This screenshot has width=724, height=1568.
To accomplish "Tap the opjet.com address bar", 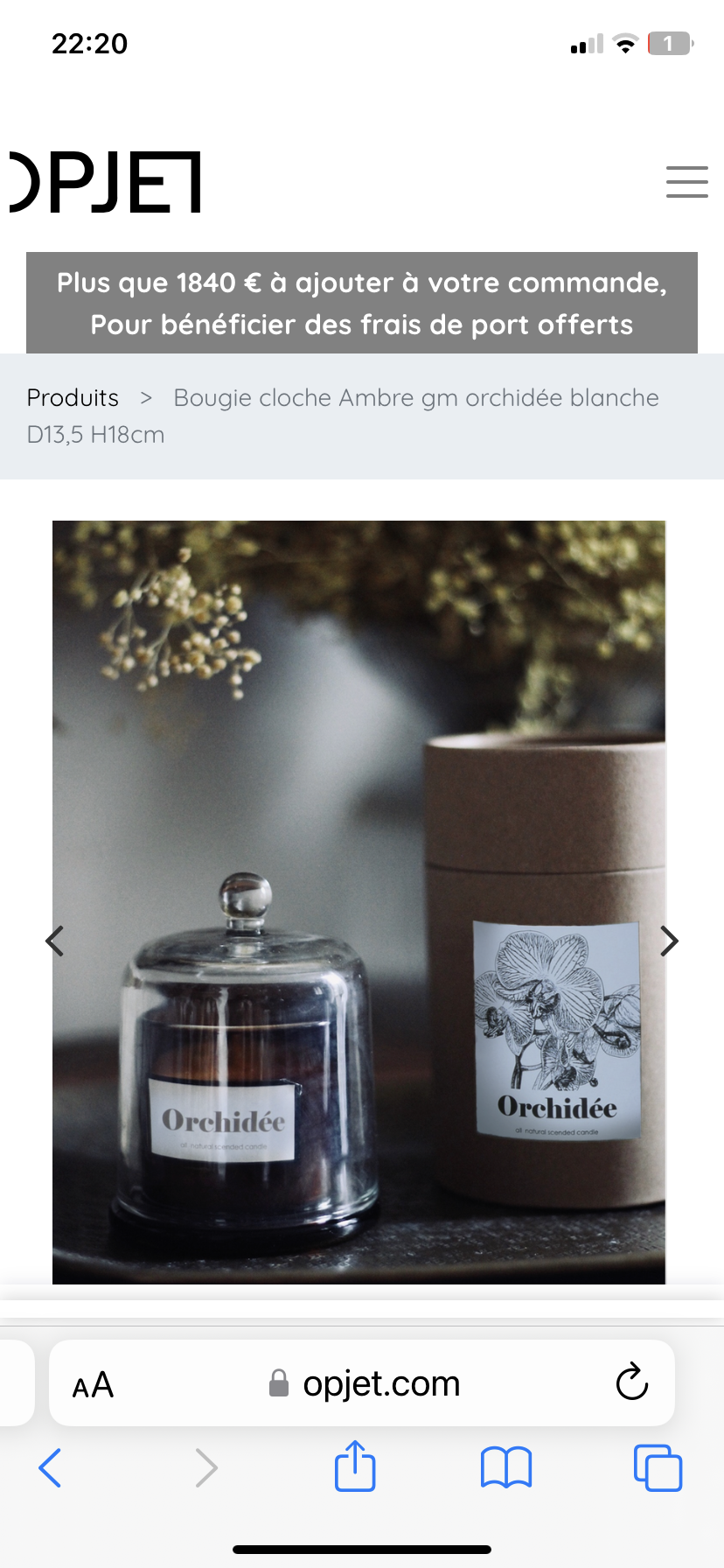I will point(362,1383).
